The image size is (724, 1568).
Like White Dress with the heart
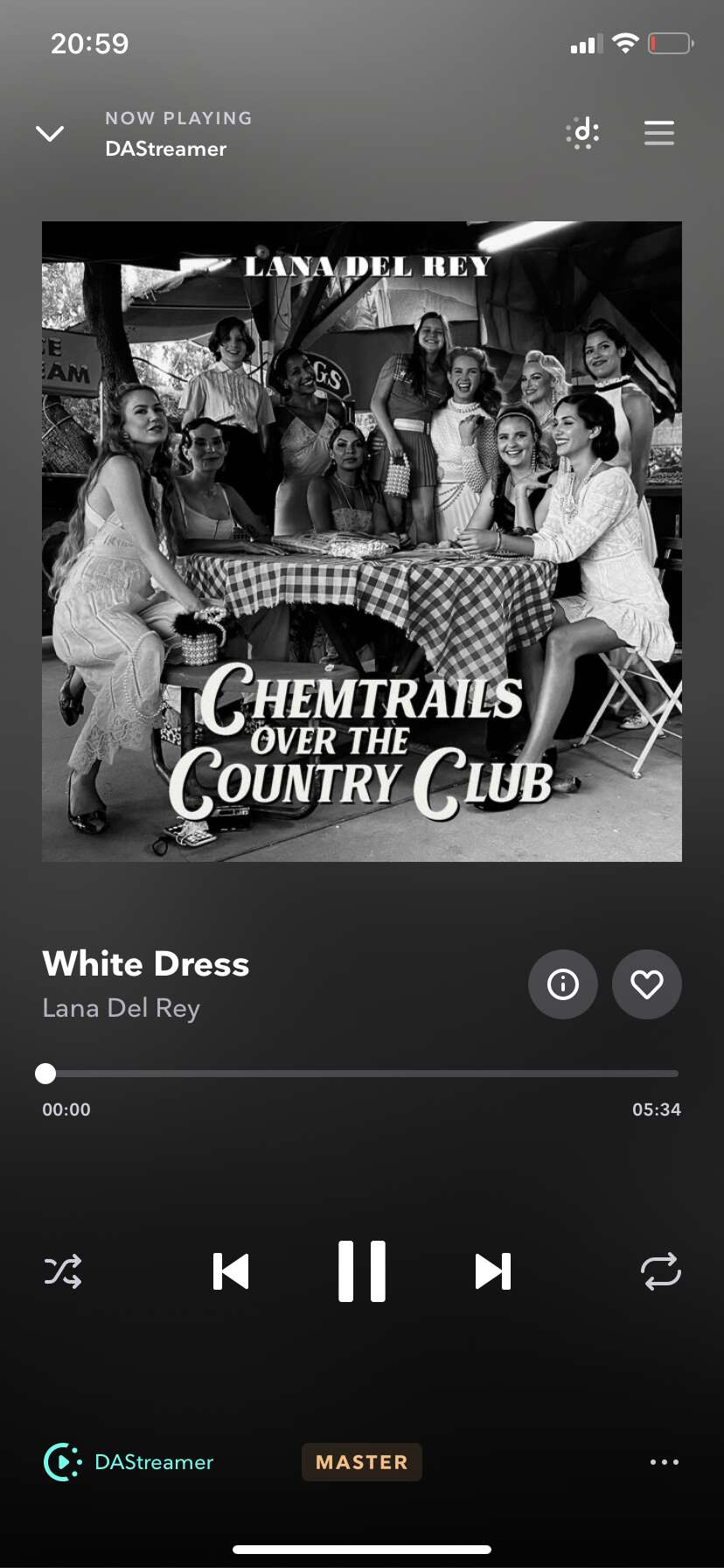[x=647, y=984]
